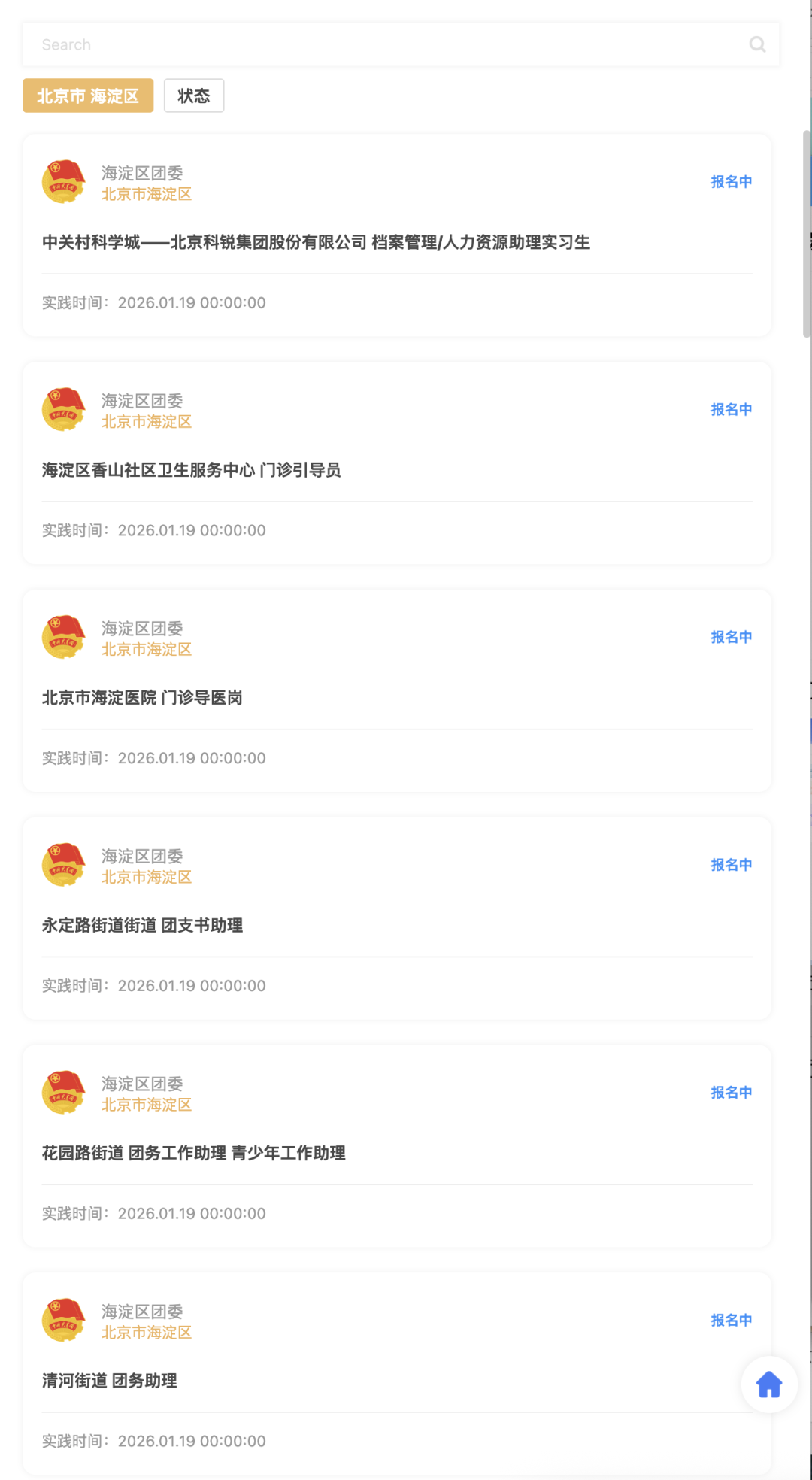Open the 中关村科学城 北京科锐集团 internship card

316,242
